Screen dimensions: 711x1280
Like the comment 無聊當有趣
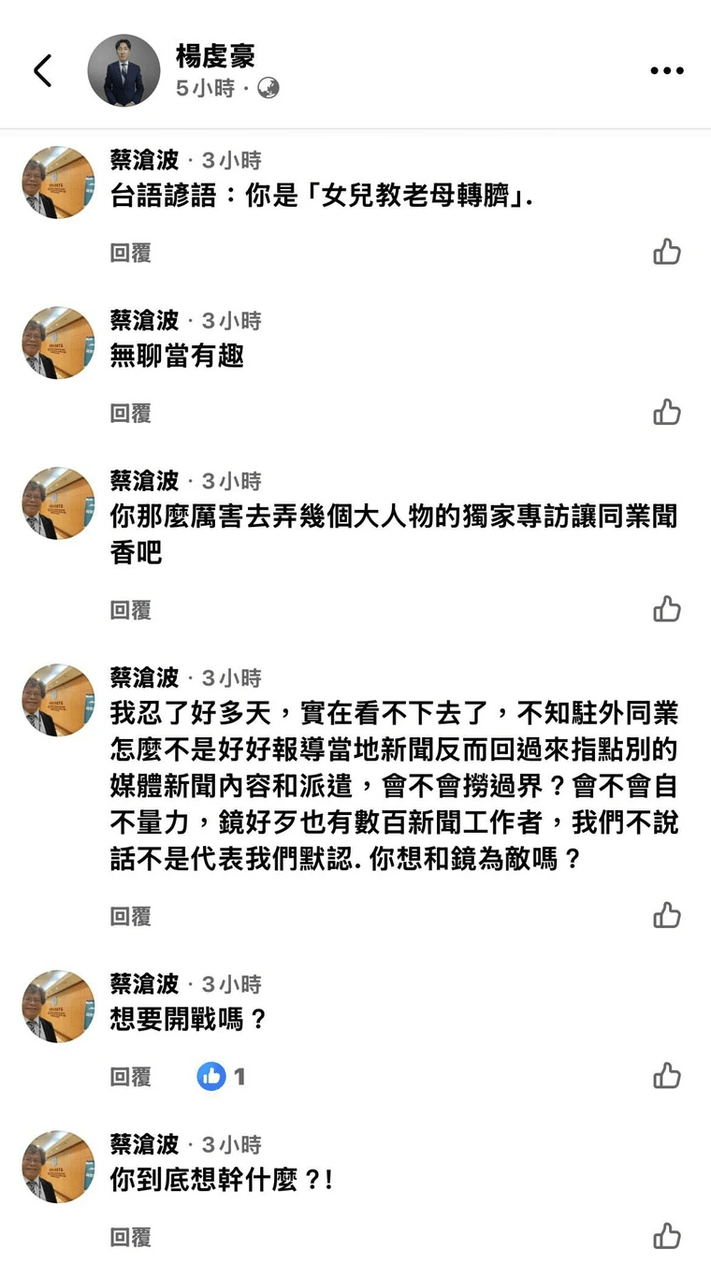667,411
